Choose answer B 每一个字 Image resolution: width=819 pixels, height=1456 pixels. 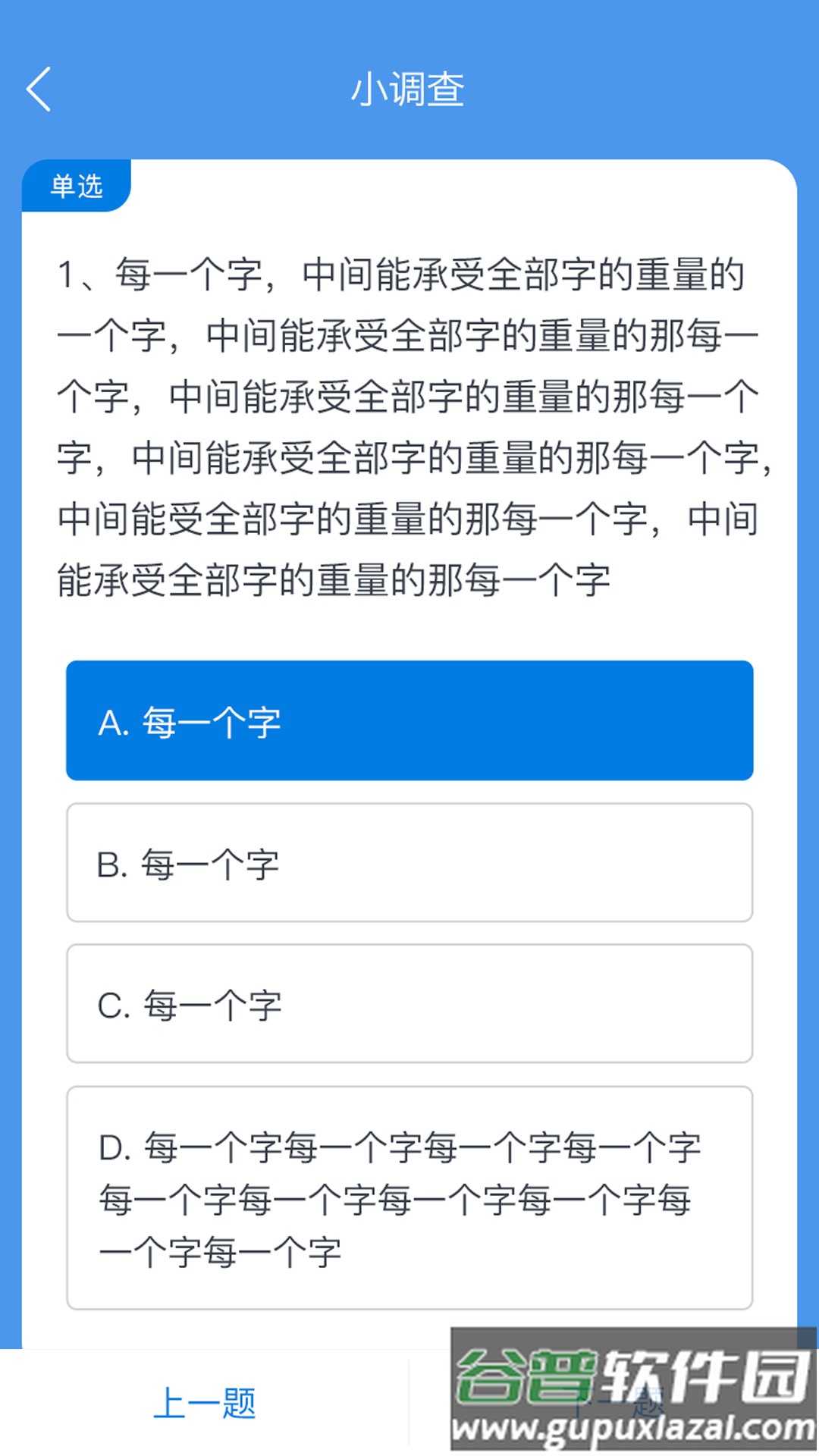coord(409,862)
